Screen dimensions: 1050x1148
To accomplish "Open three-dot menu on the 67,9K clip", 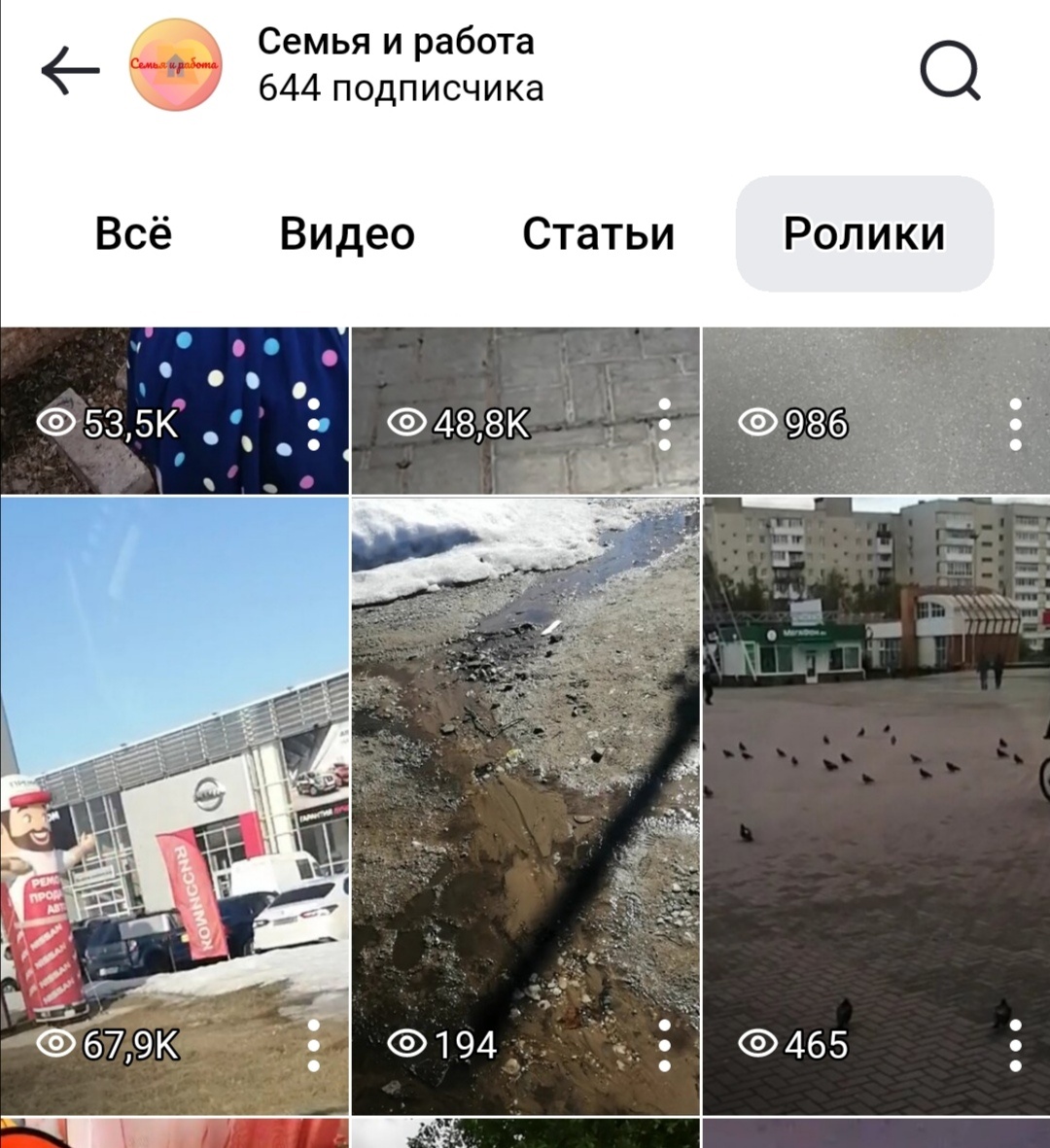I will [313, 1046].
